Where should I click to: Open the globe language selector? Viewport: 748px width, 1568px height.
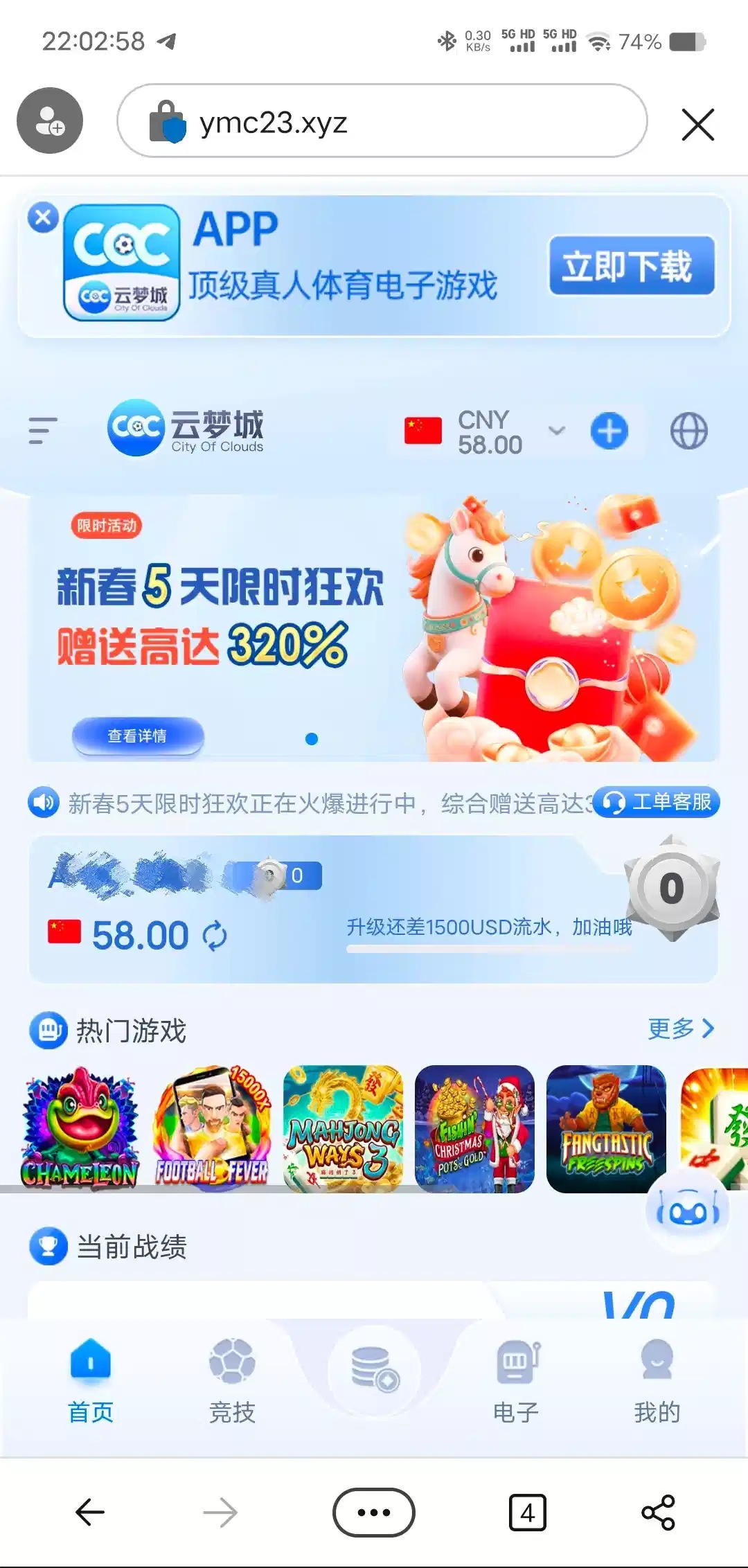coord(688,431)
